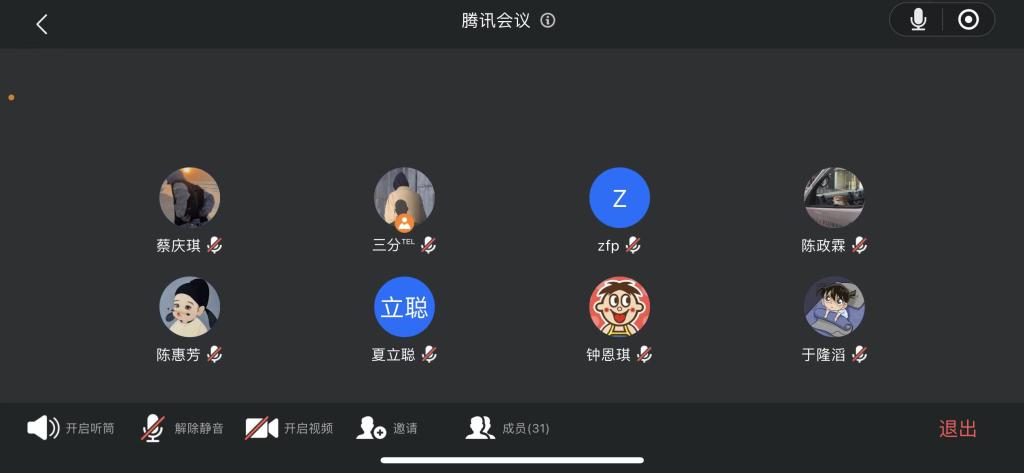Turn on camera via 开启视频
The image size is (1024, 473).
pyautogui.click(x=289, y=428)
